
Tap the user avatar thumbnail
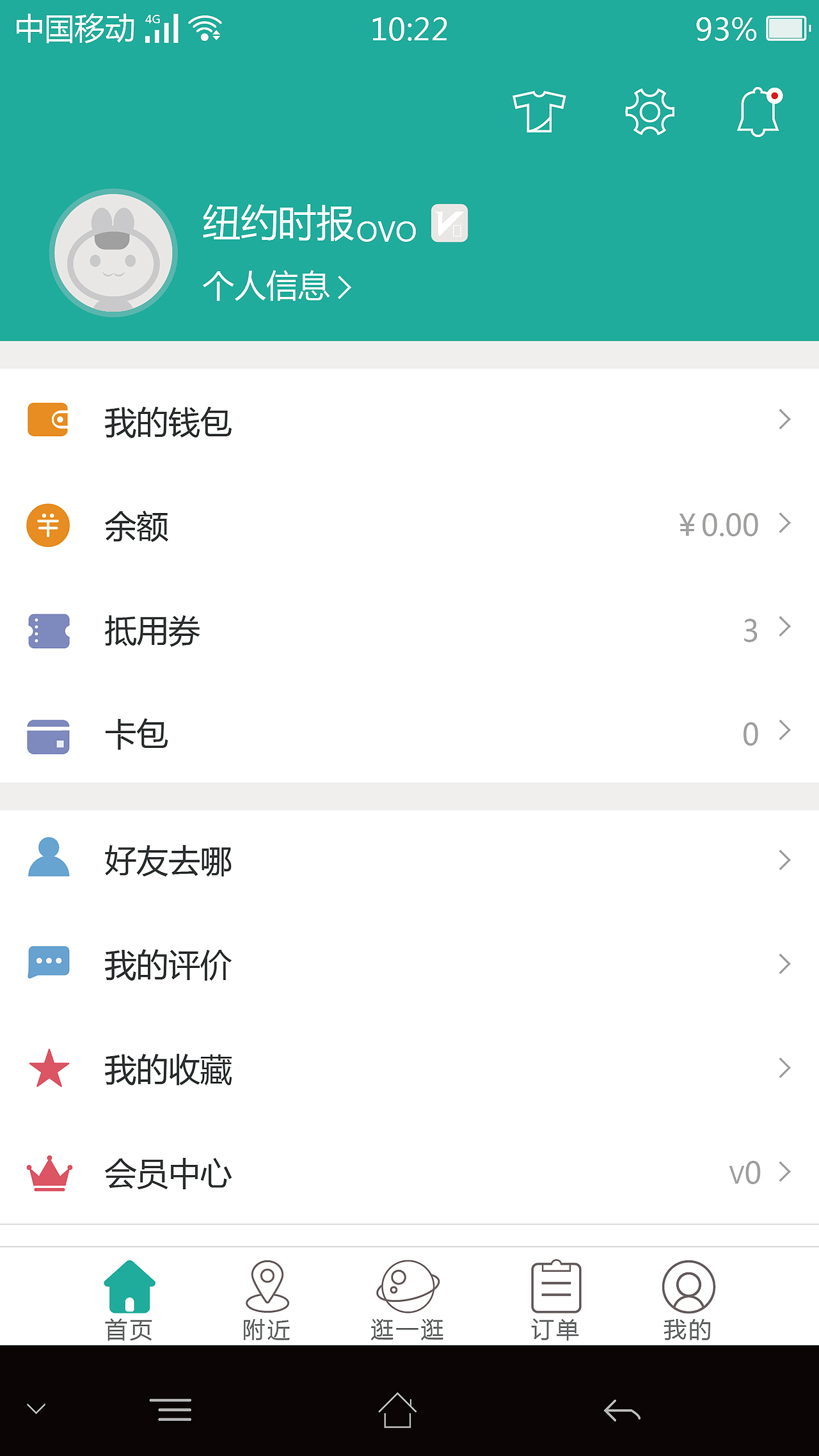[x=113, y=251]
